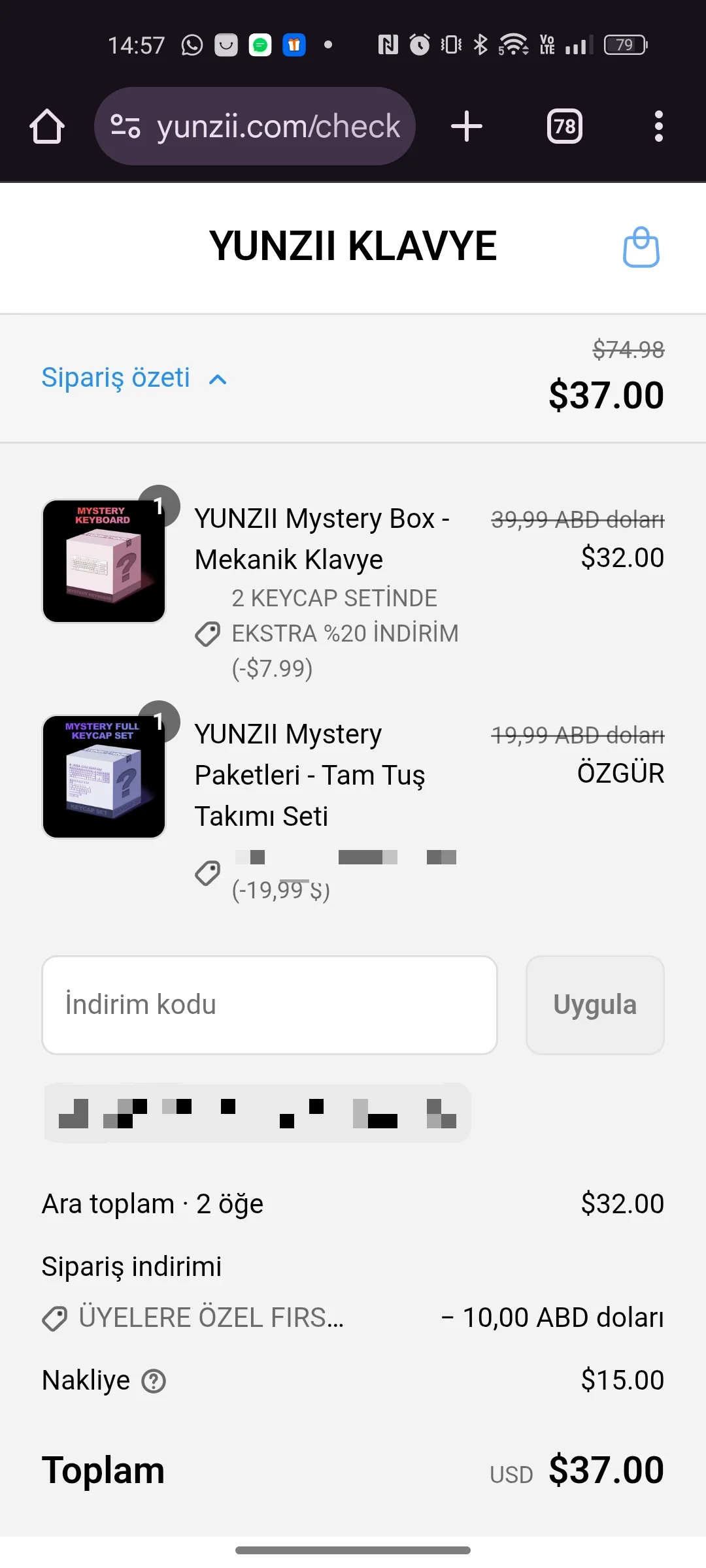View the 78 open tabs
706x1568 pixels.
pos(564,126)
